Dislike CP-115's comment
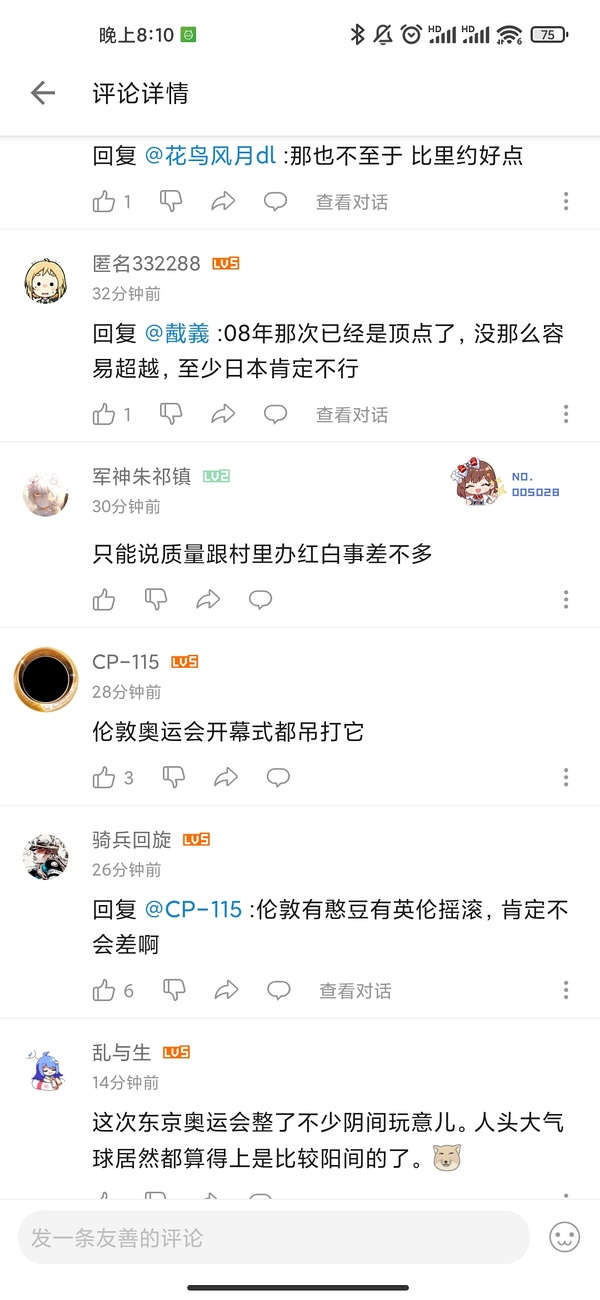Viewport: 600px width, 1300px height. (173, 777)
